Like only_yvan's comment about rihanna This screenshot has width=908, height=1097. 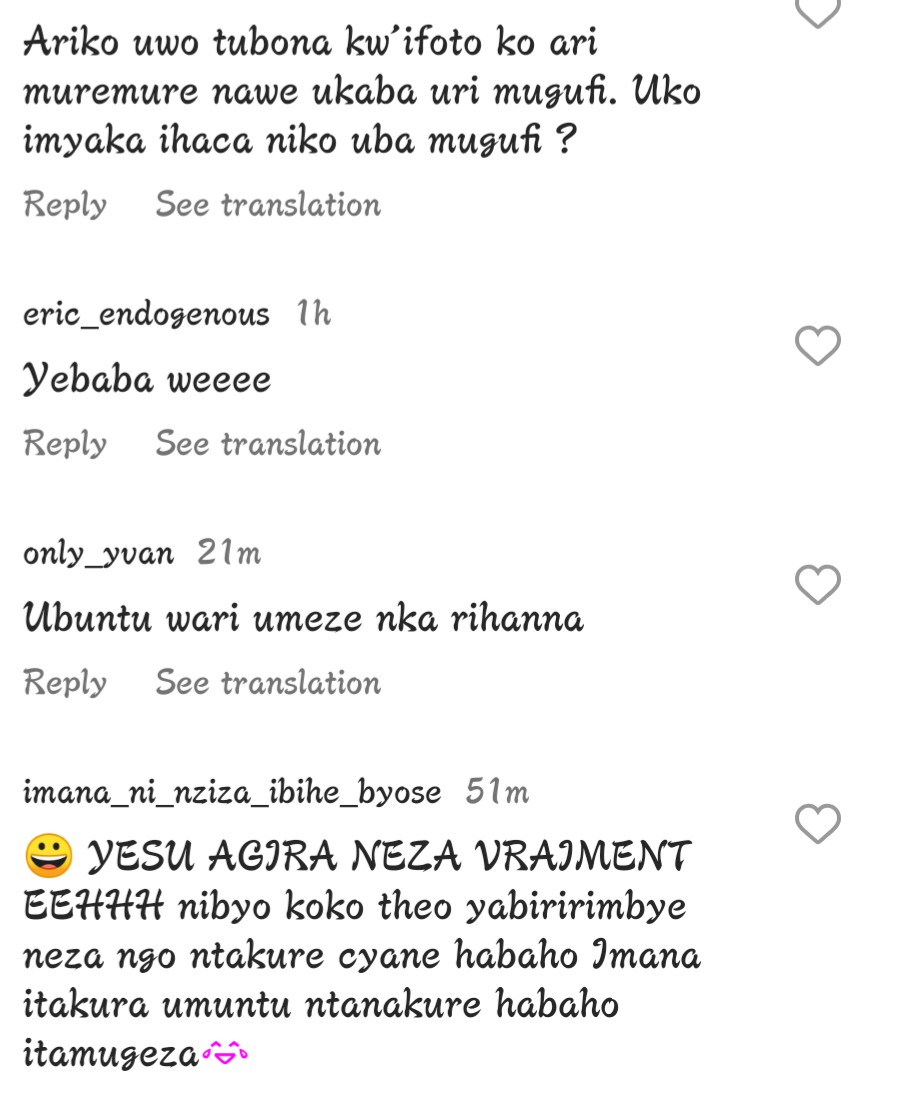817,585
